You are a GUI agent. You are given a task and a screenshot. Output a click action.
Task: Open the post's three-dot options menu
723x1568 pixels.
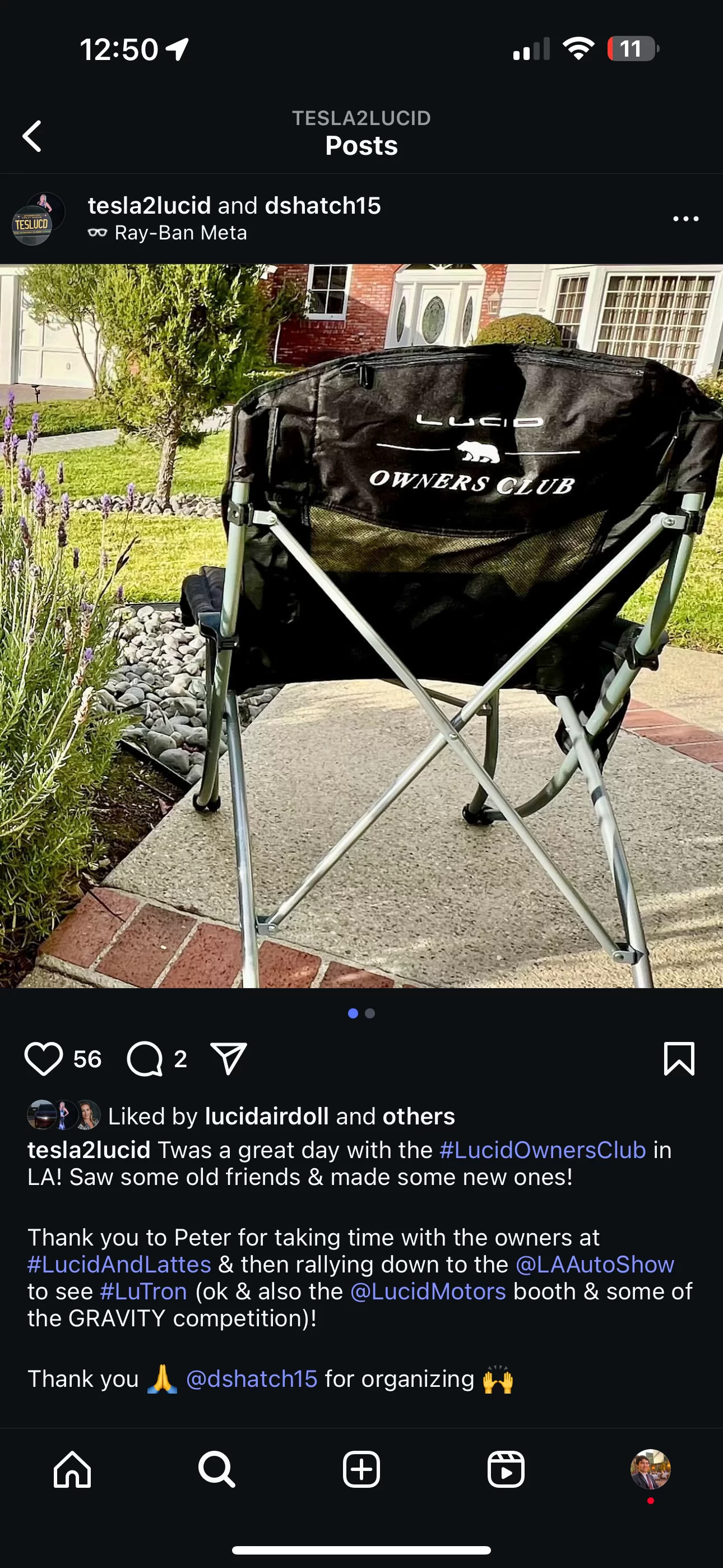pos(685,219)
